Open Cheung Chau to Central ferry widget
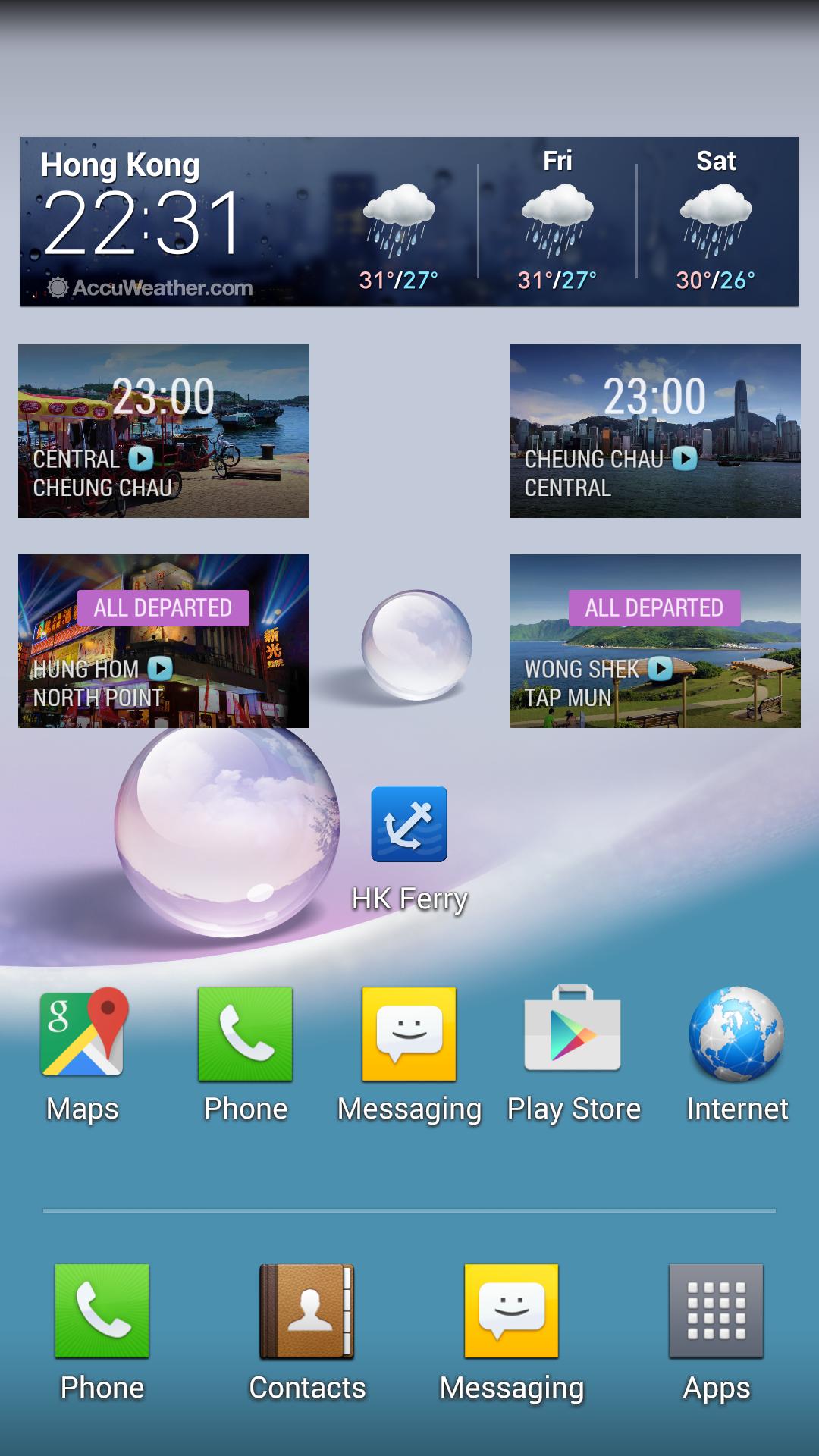The width and height of the screenshot is (819, 1456). 654,431
